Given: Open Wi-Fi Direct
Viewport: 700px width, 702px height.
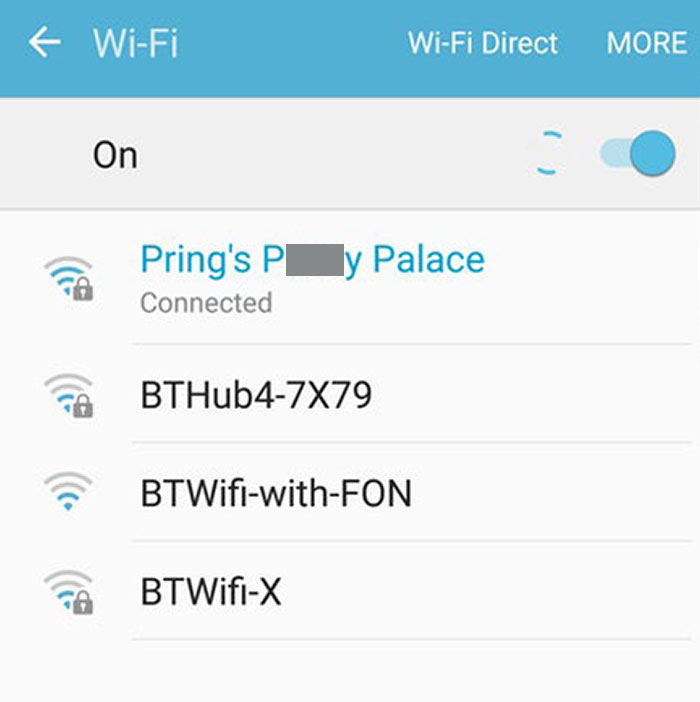Looking at the screenshot, I should 482,44.
